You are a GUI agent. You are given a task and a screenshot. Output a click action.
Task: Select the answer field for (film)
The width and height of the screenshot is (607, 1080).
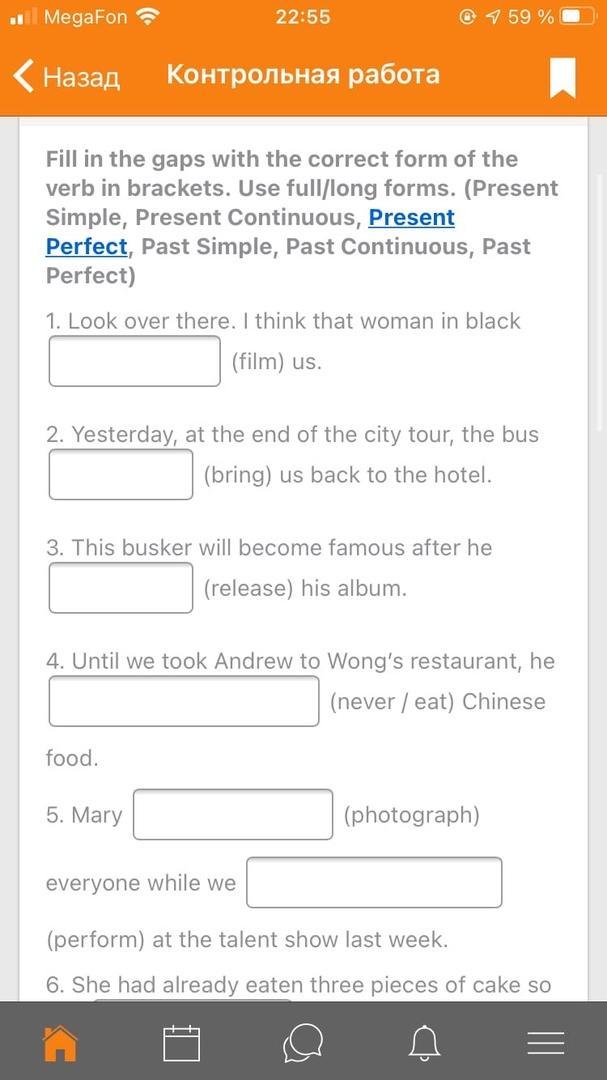135,361
